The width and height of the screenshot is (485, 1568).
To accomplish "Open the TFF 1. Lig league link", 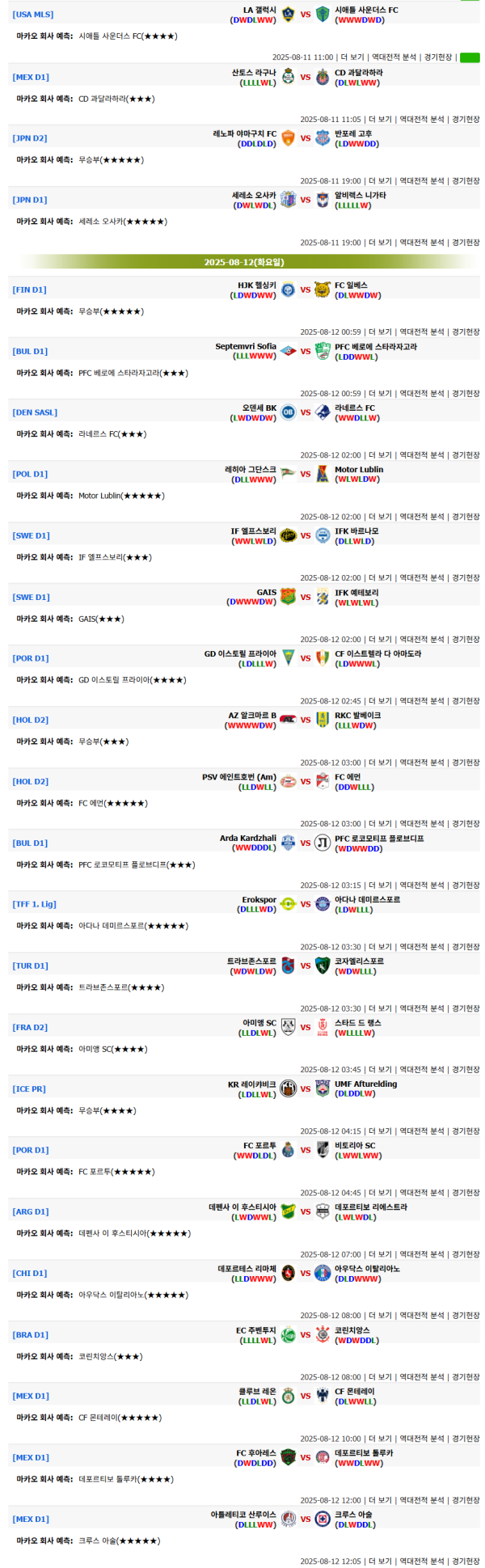I will pos(35,904).
